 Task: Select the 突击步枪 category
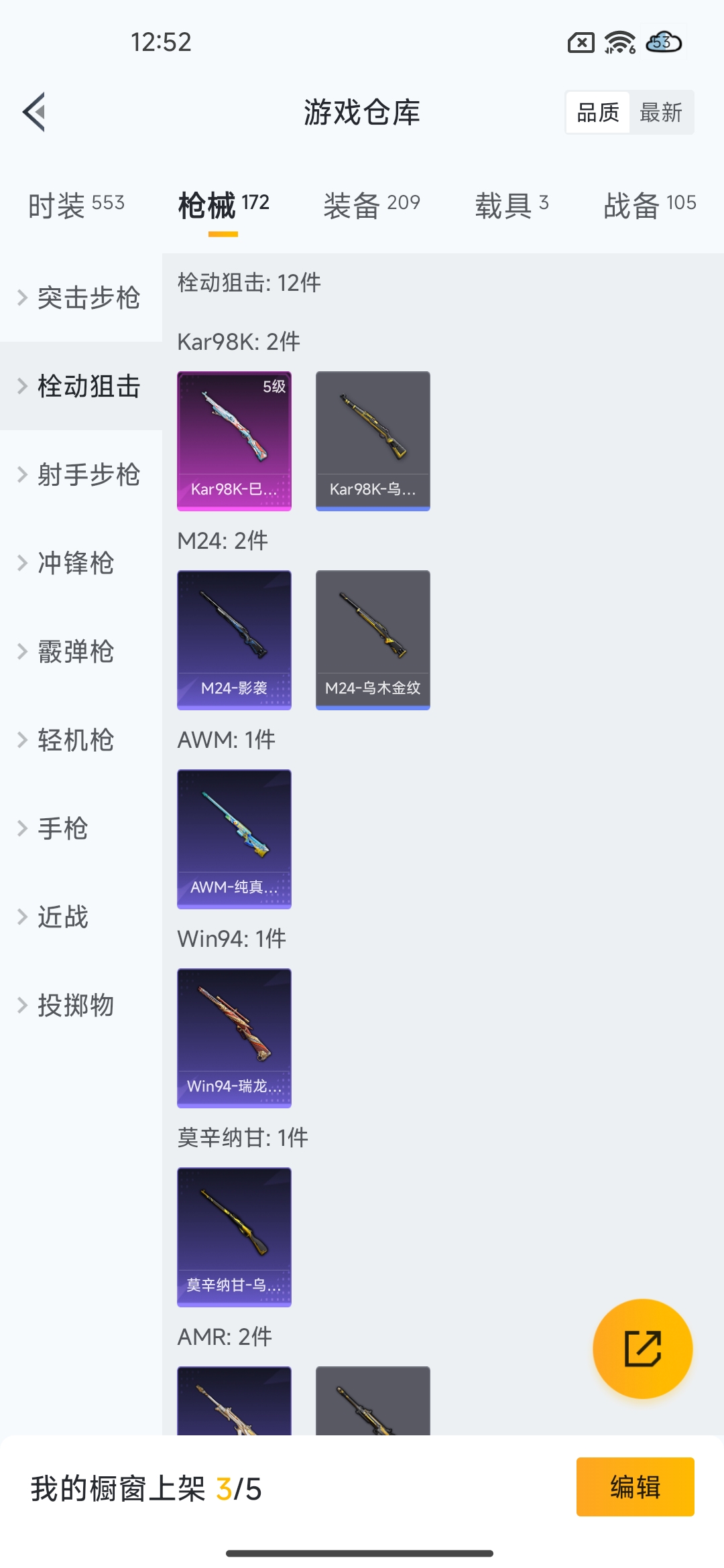coord(81,298)
